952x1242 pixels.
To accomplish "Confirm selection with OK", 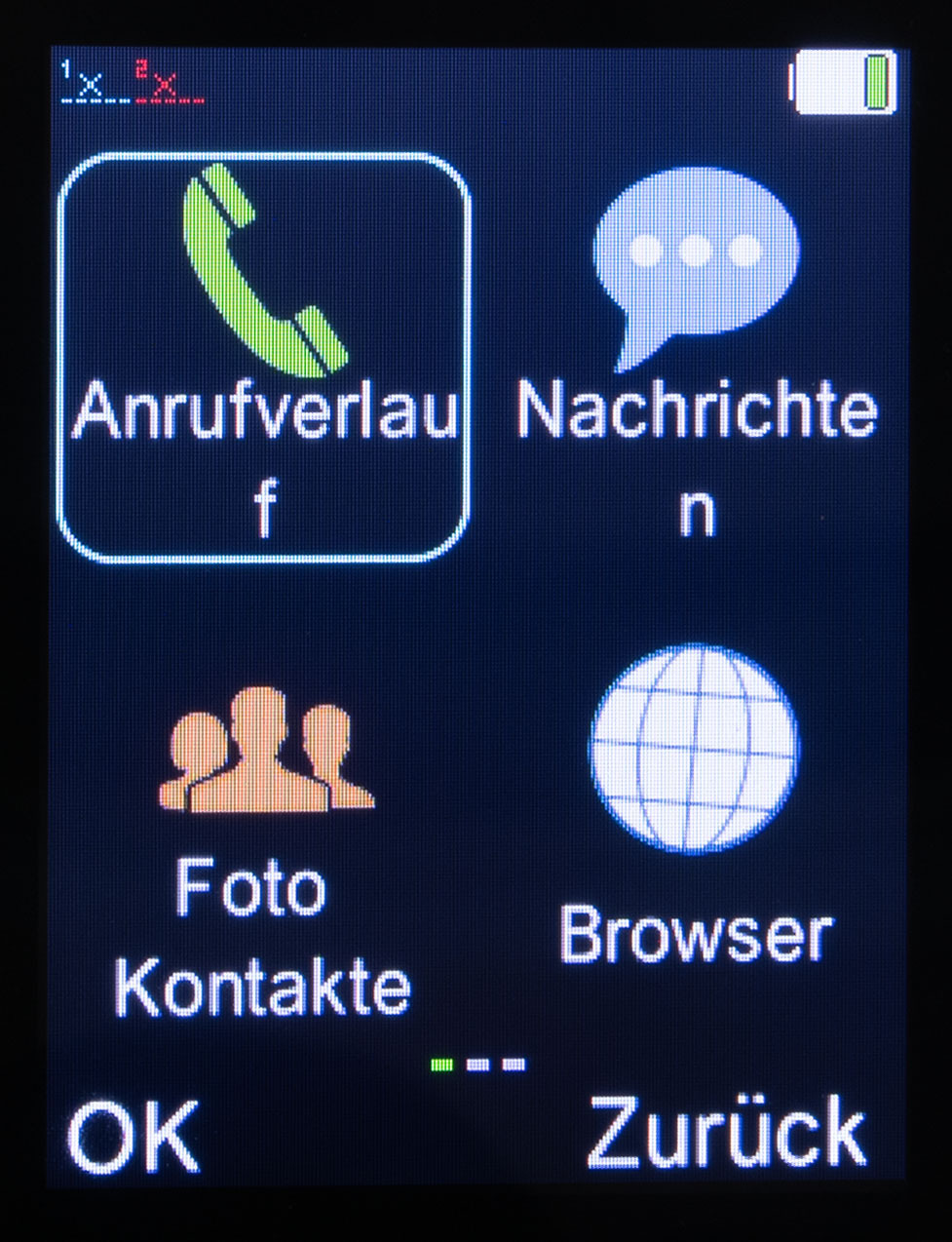I will (132, 1136).
